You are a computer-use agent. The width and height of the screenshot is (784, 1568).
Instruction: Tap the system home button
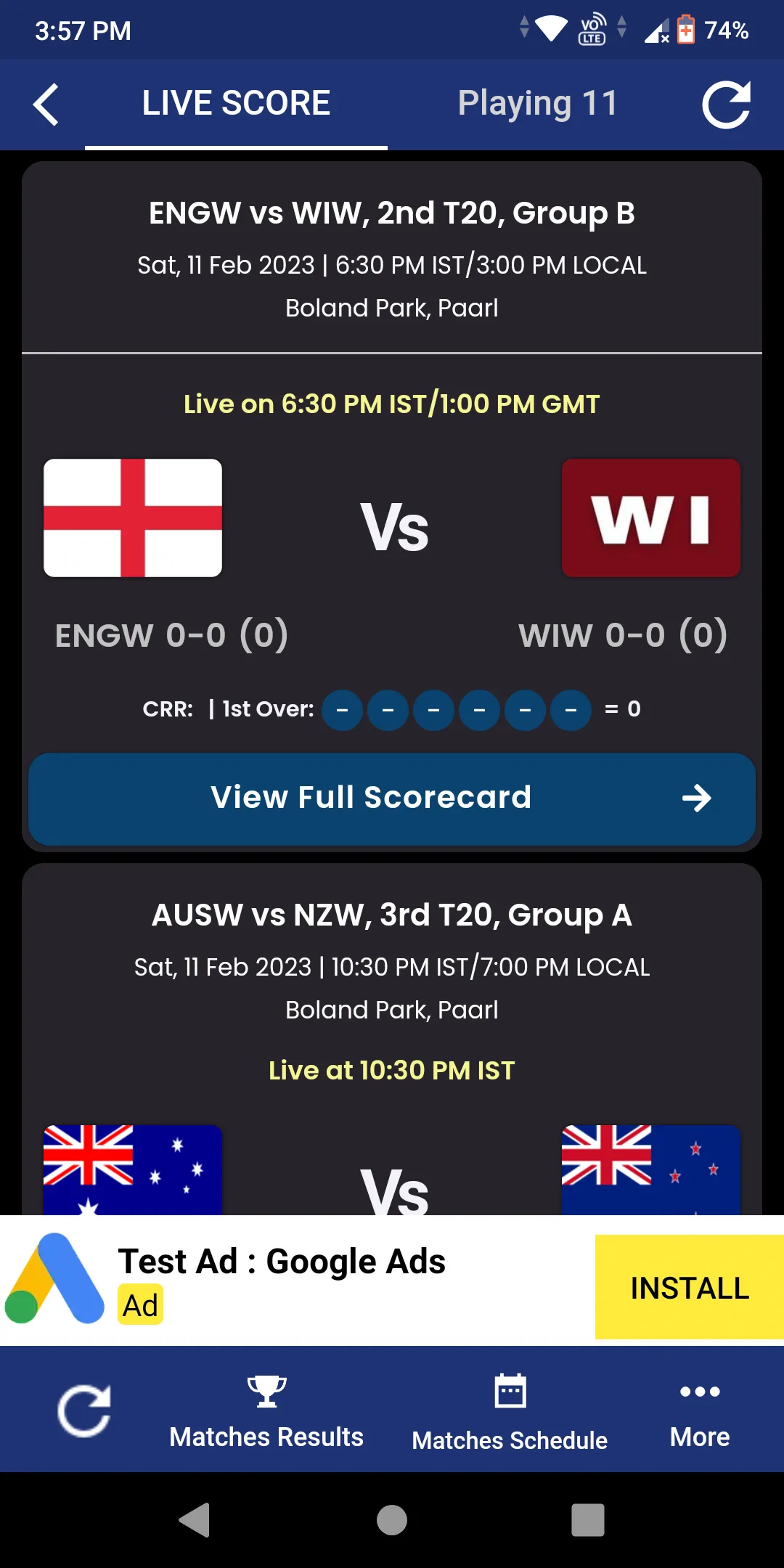pos(392,1520)
